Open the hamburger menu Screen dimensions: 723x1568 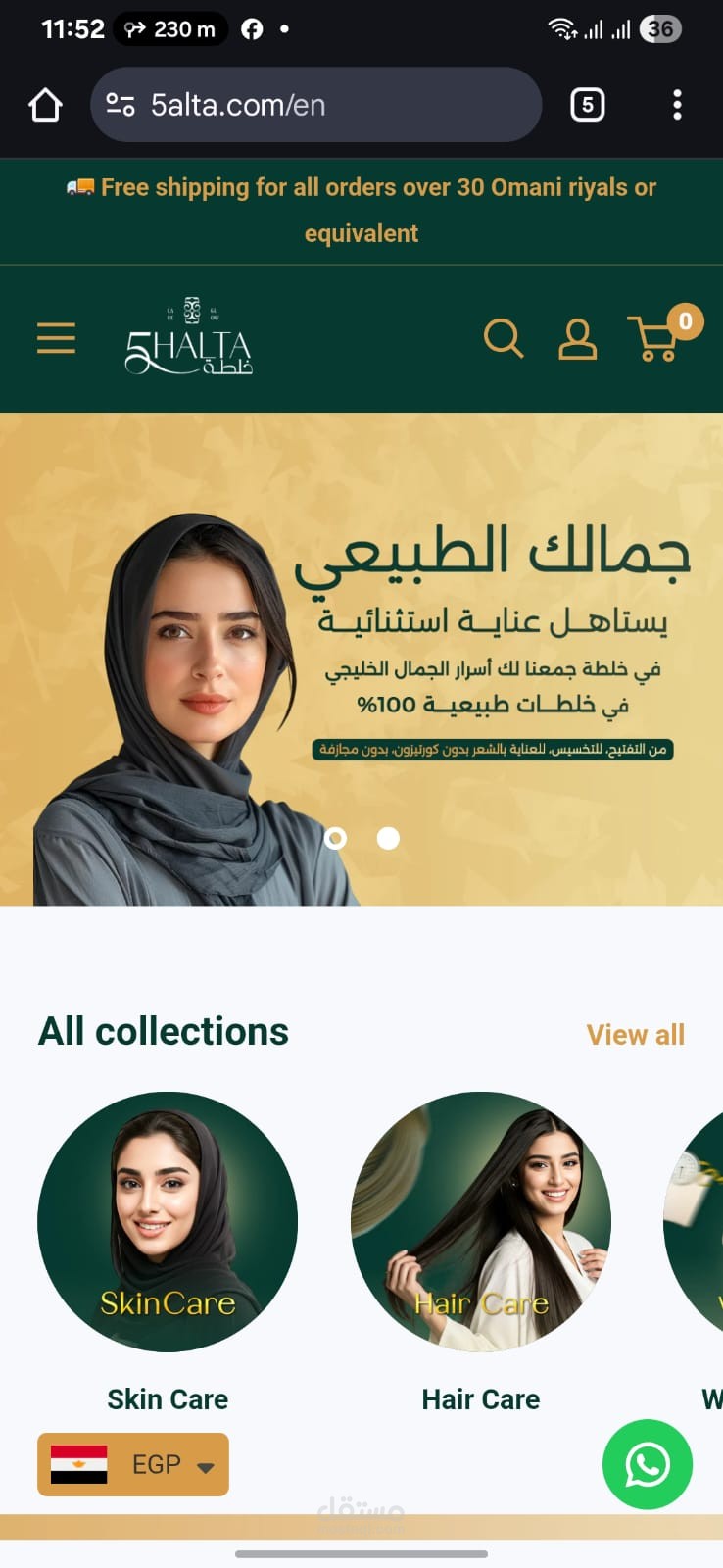point(56,338)
